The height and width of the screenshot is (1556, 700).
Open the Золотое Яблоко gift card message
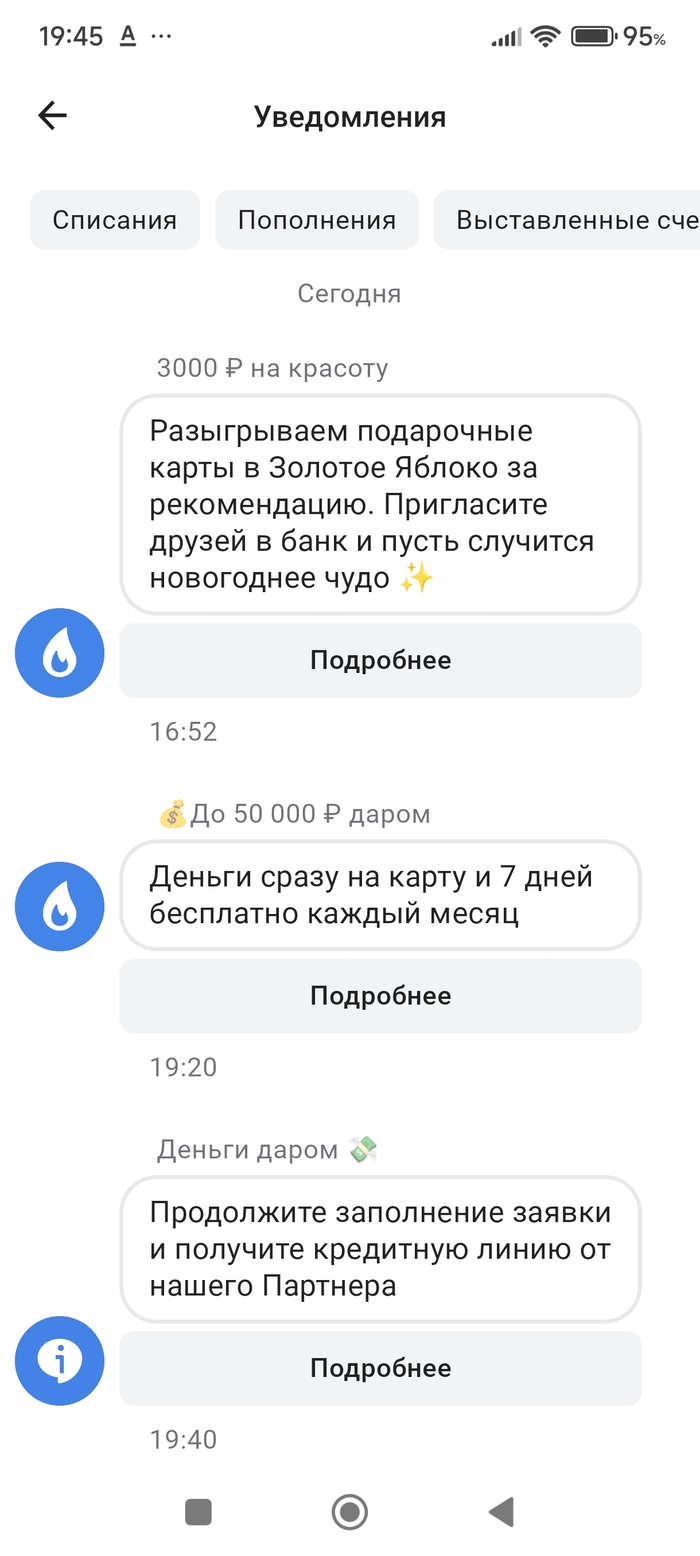[x=380, y=505]
